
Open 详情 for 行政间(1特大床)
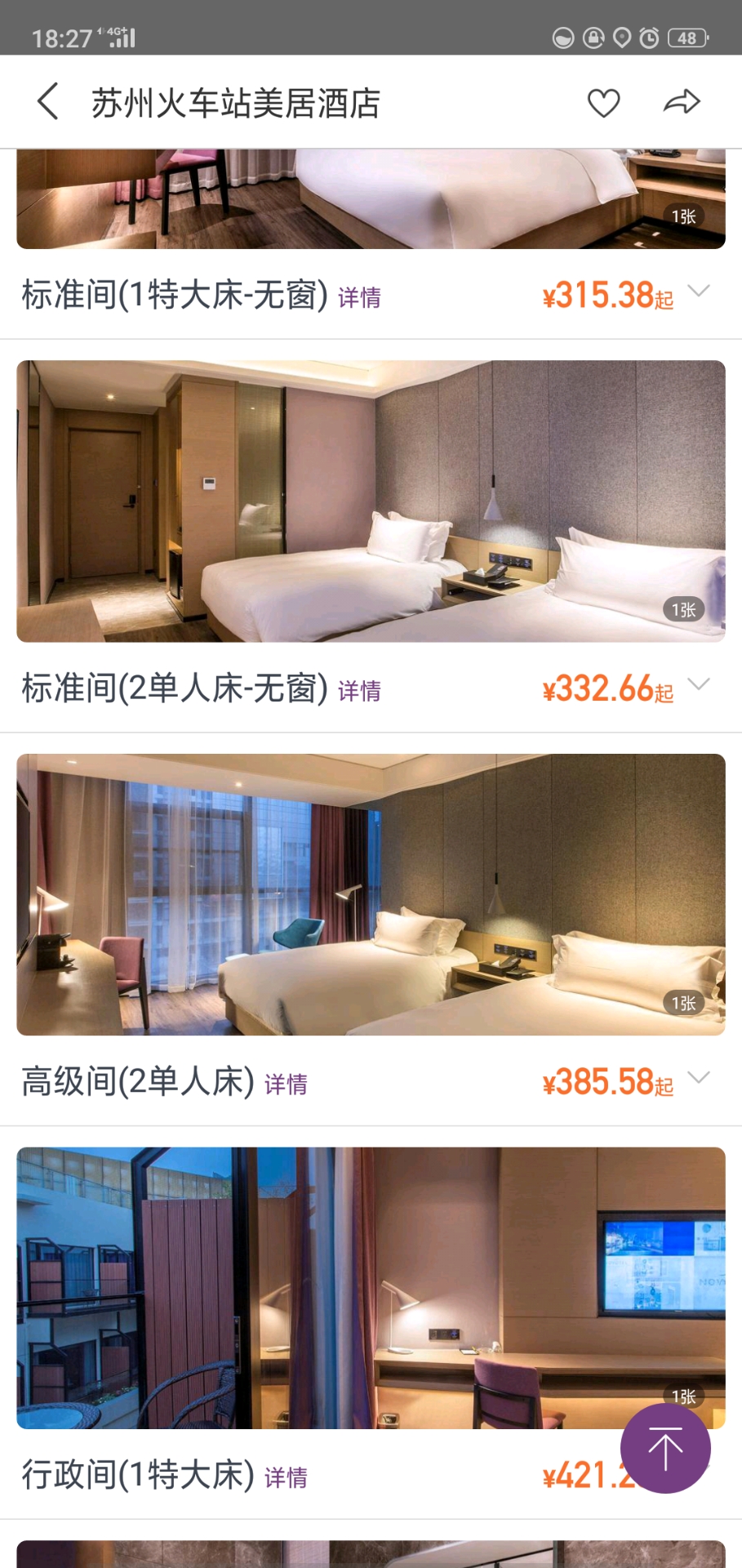click(286, 1477)
